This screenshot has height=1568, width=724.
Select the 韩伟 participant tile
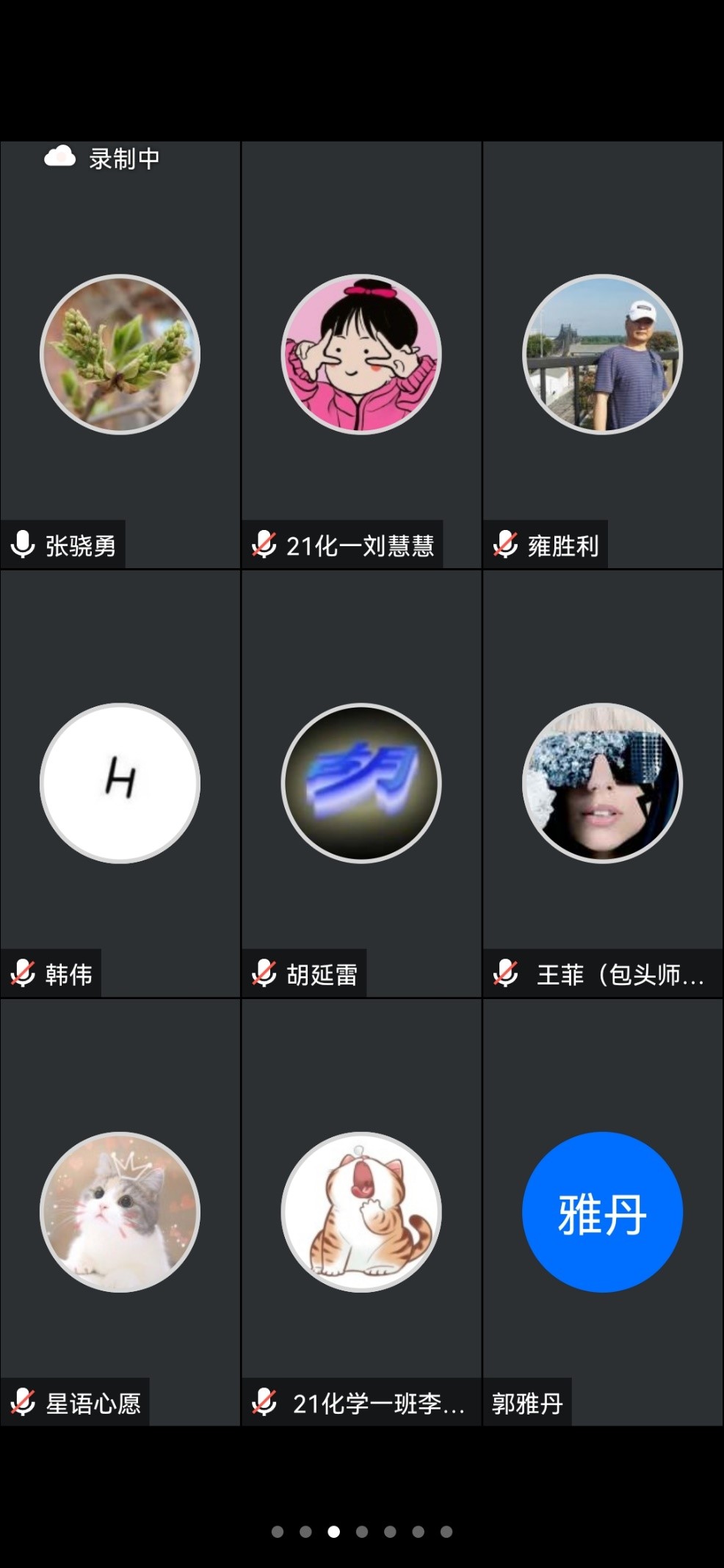120,783
